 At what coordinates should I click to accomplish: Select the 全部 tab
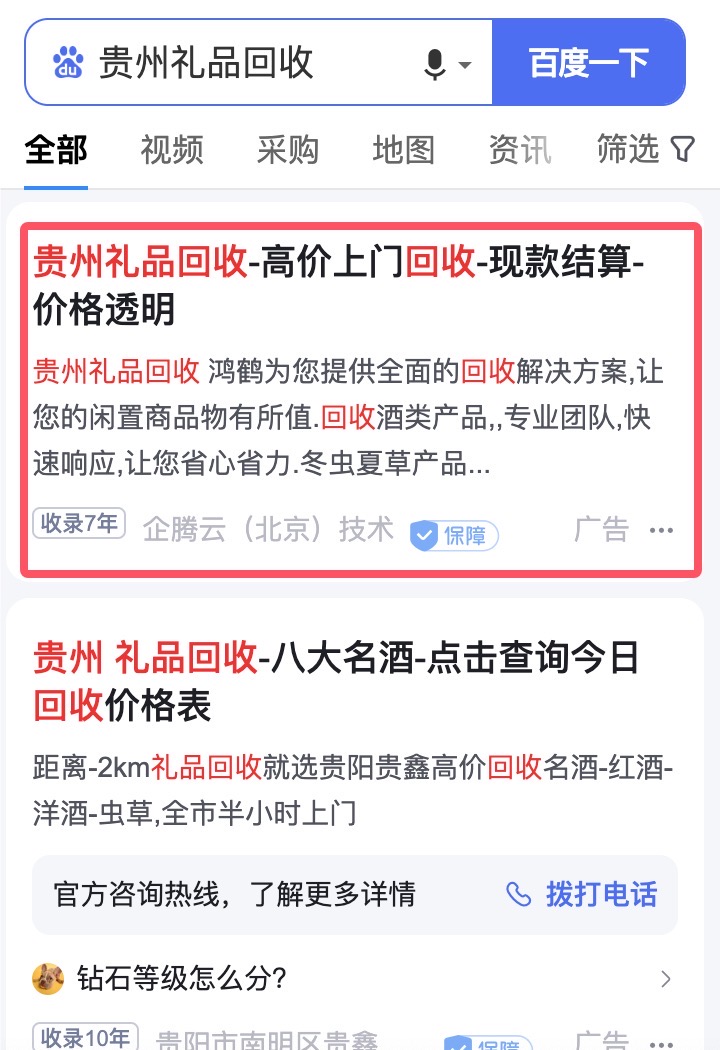[56, 150]
